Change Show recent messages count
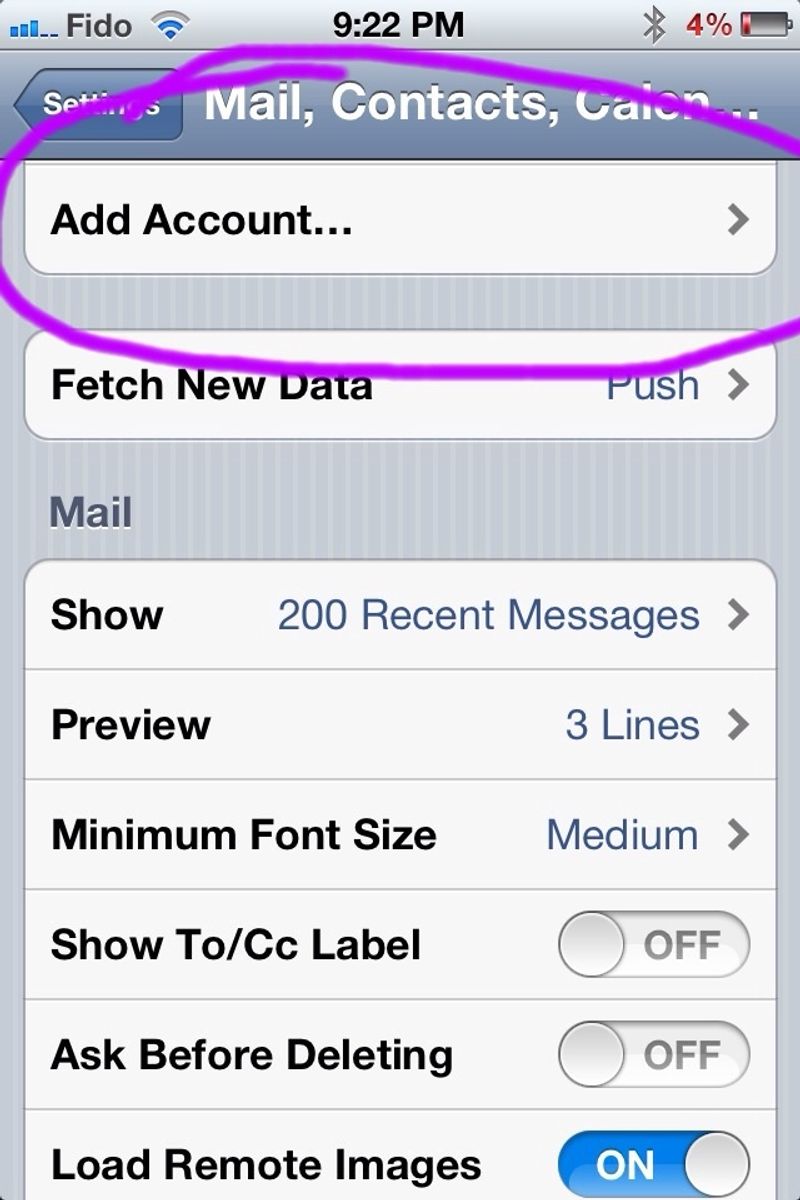The width and height of the screenshot is (800, 1200). (x=400, y=615)
